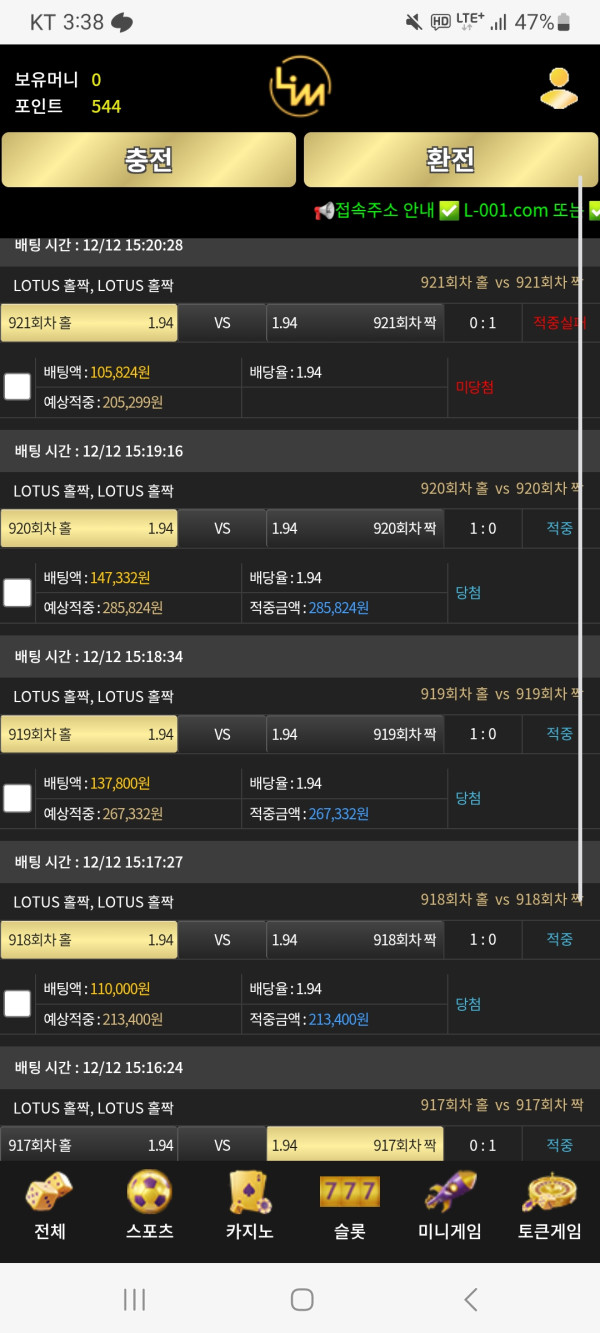600x1333 pixels.
Task: Check the box for the 105,824원 bet
Action: coord(17,386)
